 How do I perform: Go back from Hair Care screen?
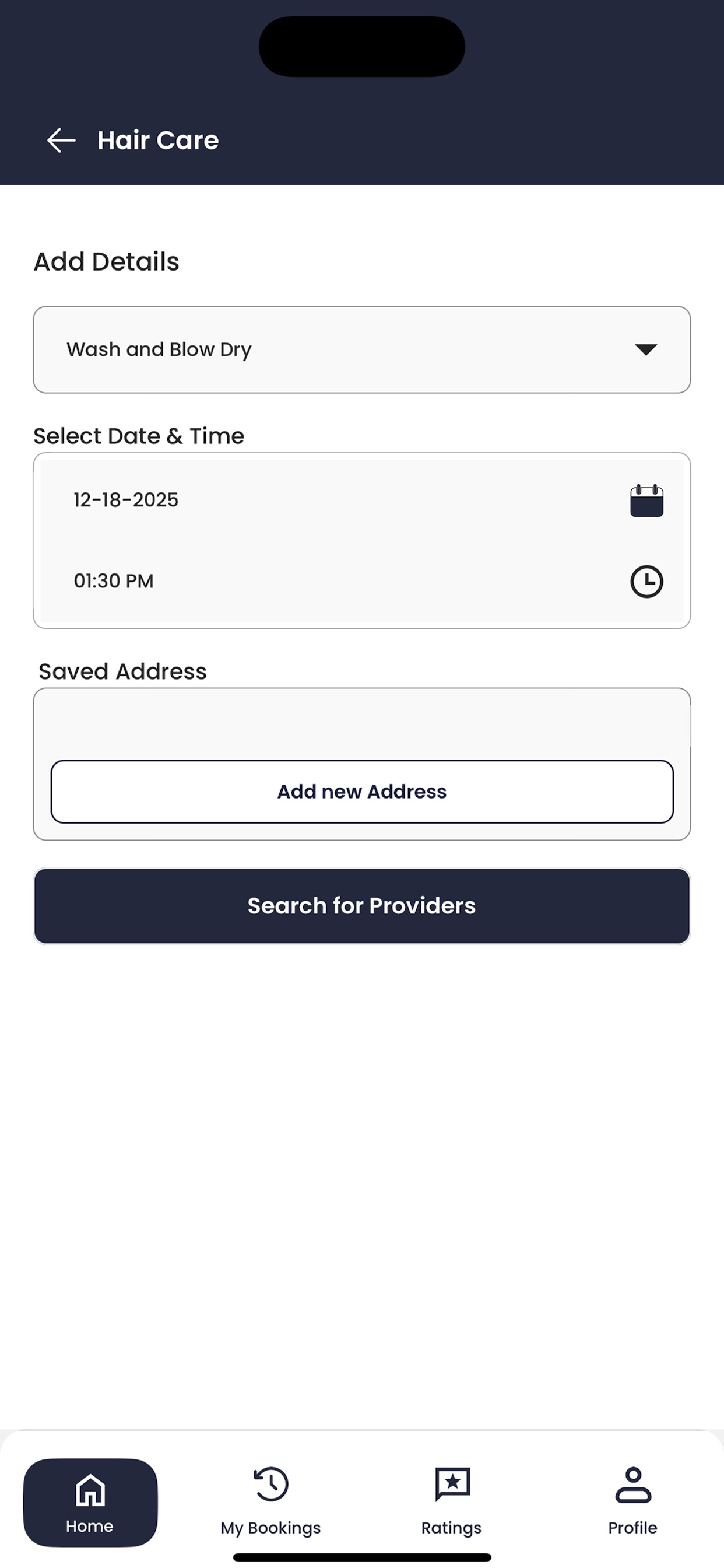(x=61, y=141)
